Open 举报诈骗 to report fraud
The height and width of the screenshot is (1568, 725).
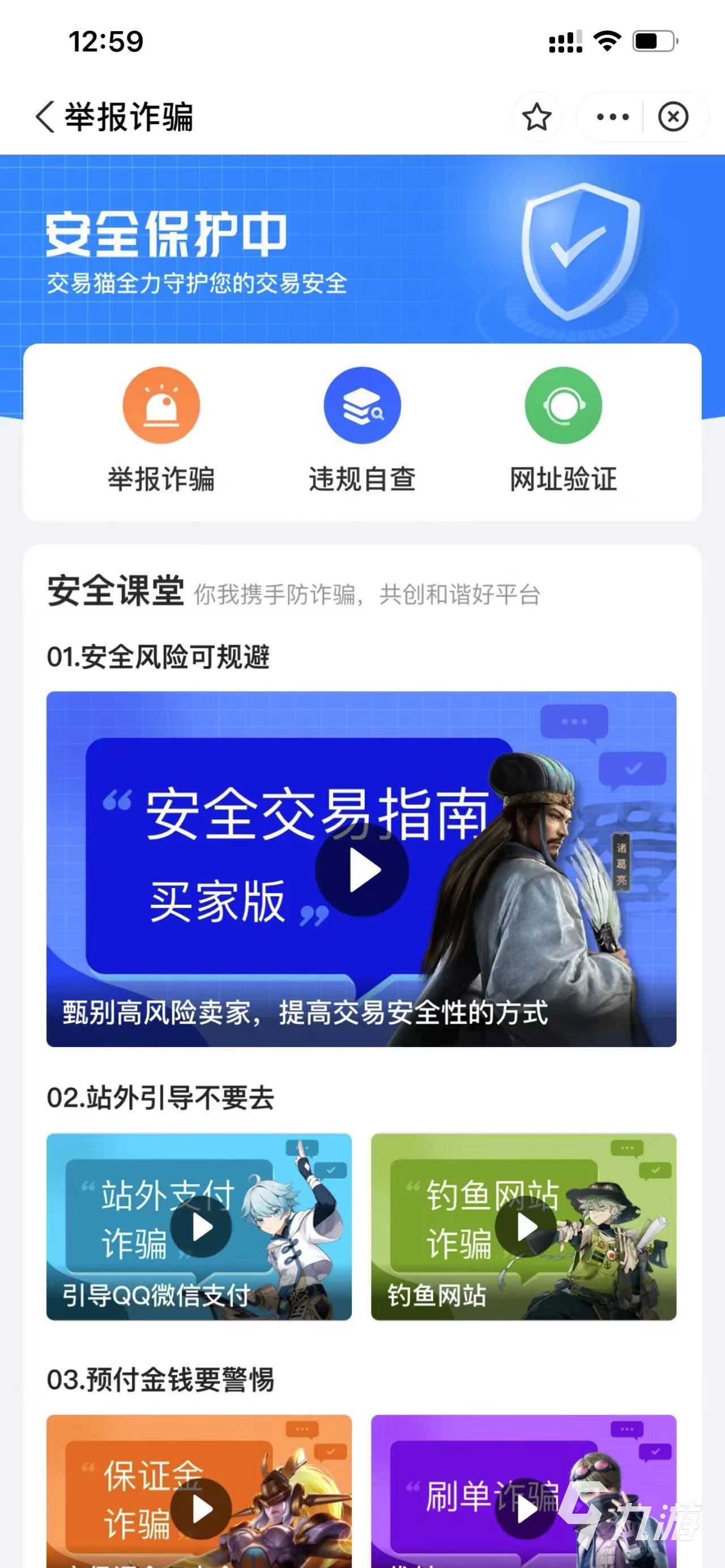pyautogui.click(x=161, y=429)
